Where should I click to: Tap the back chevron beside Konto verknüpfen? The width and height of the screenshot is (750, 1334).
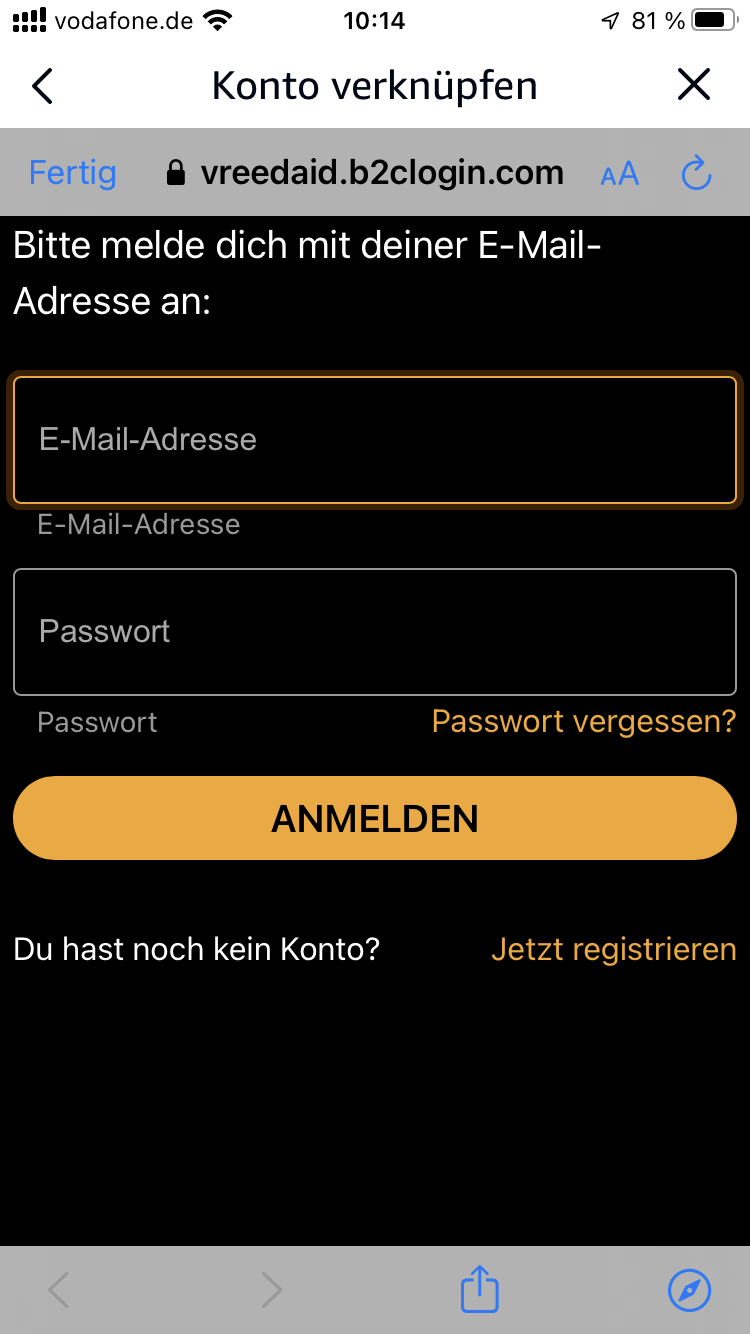pyautogui.click(x=42, y=86)
